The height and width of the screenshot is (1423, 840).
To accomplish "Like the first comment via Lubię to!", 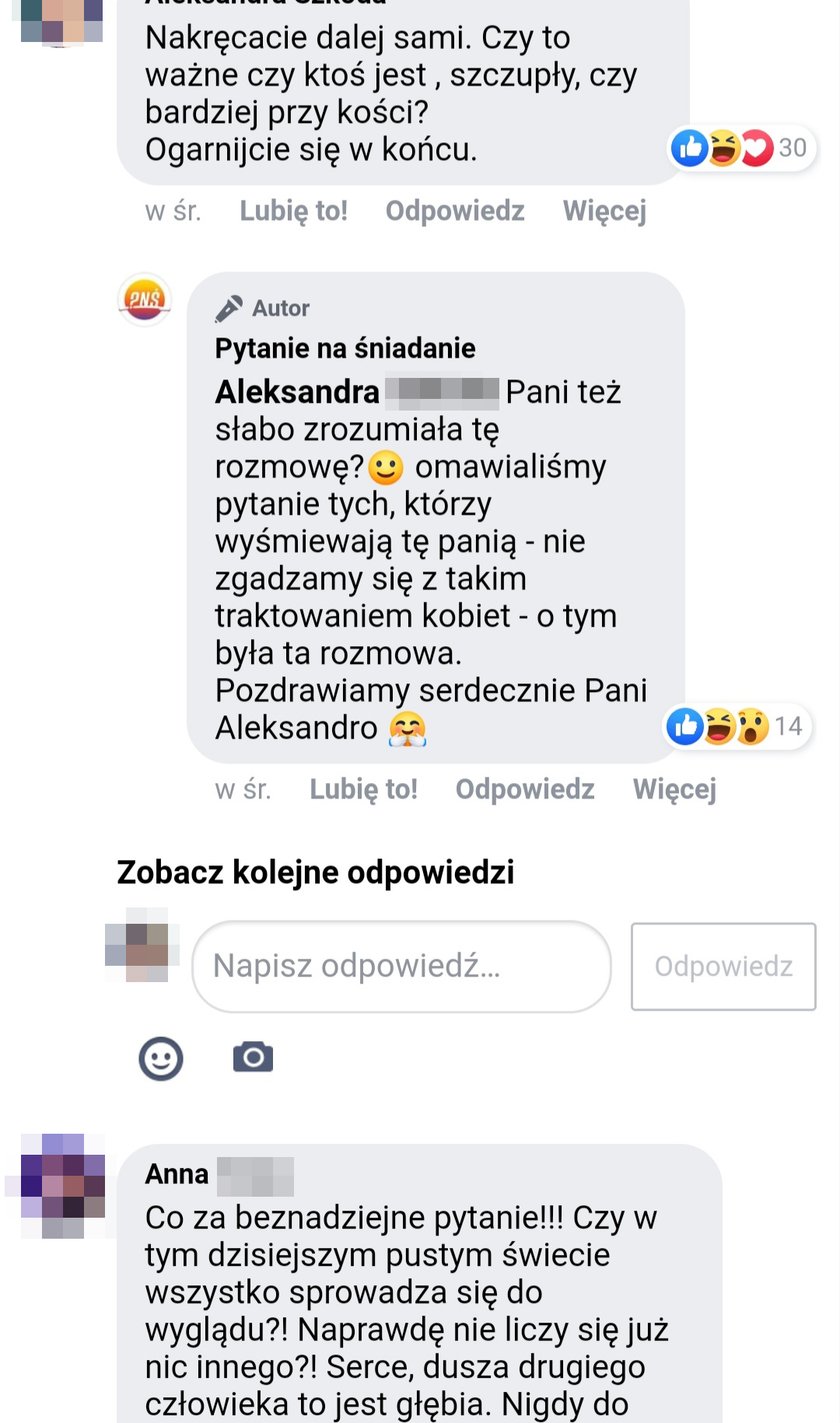I will [293, 211].
